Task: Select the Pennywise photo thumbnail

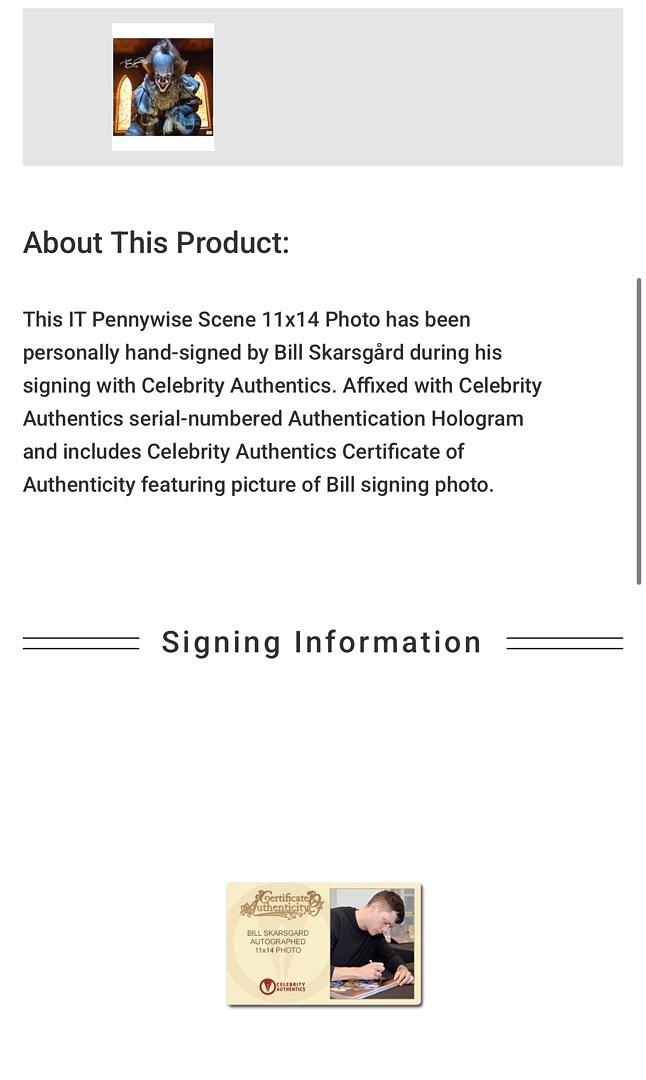Action: pos(163,87)
